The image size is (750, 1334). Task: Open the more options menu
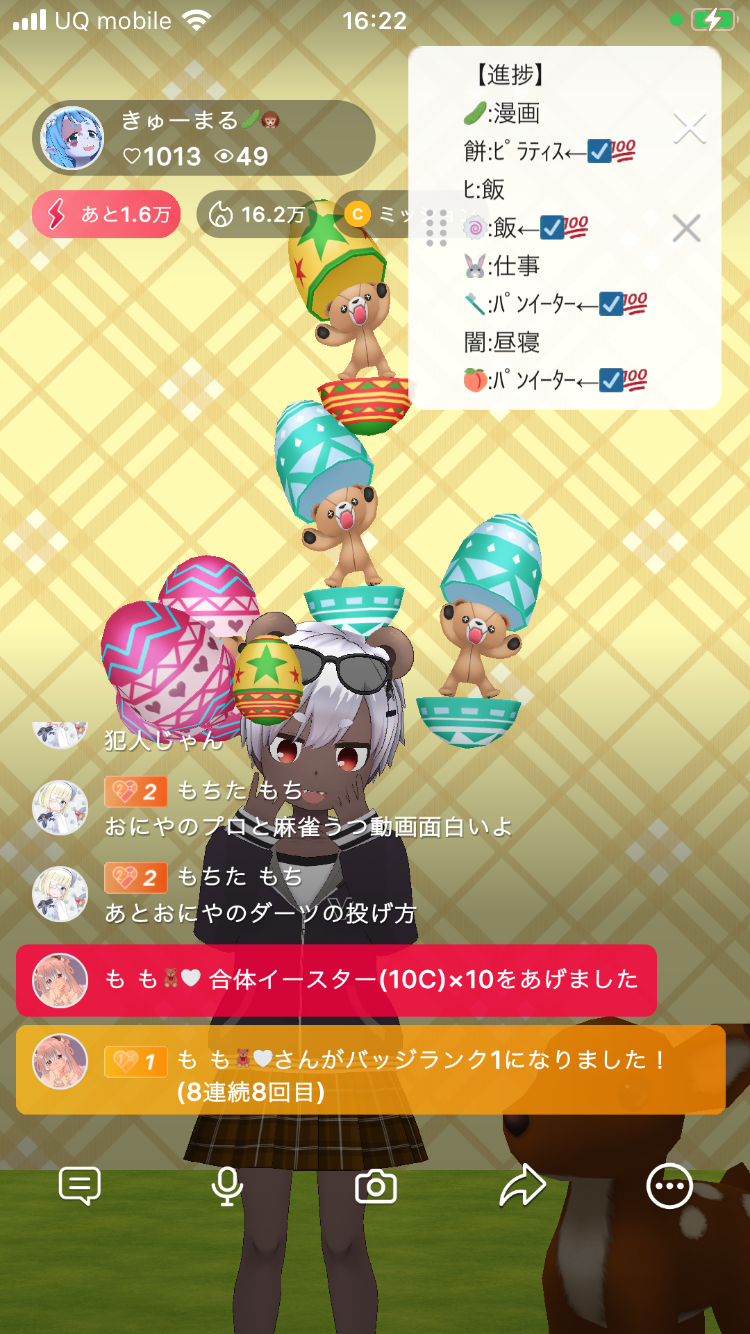click(668, 1186)
